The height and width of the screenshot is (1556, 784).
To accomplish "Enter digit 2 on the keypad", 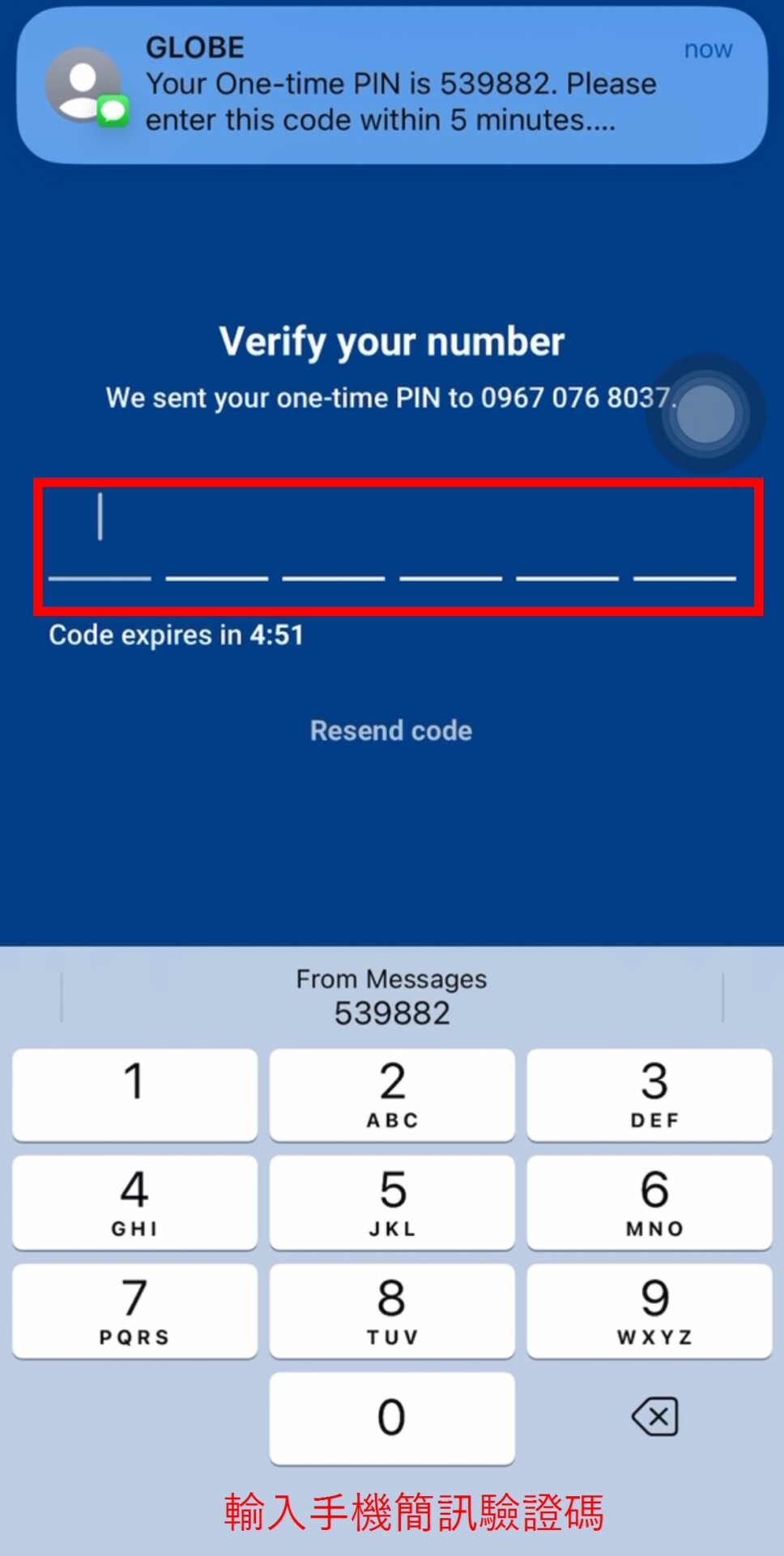I will 392,1095.
